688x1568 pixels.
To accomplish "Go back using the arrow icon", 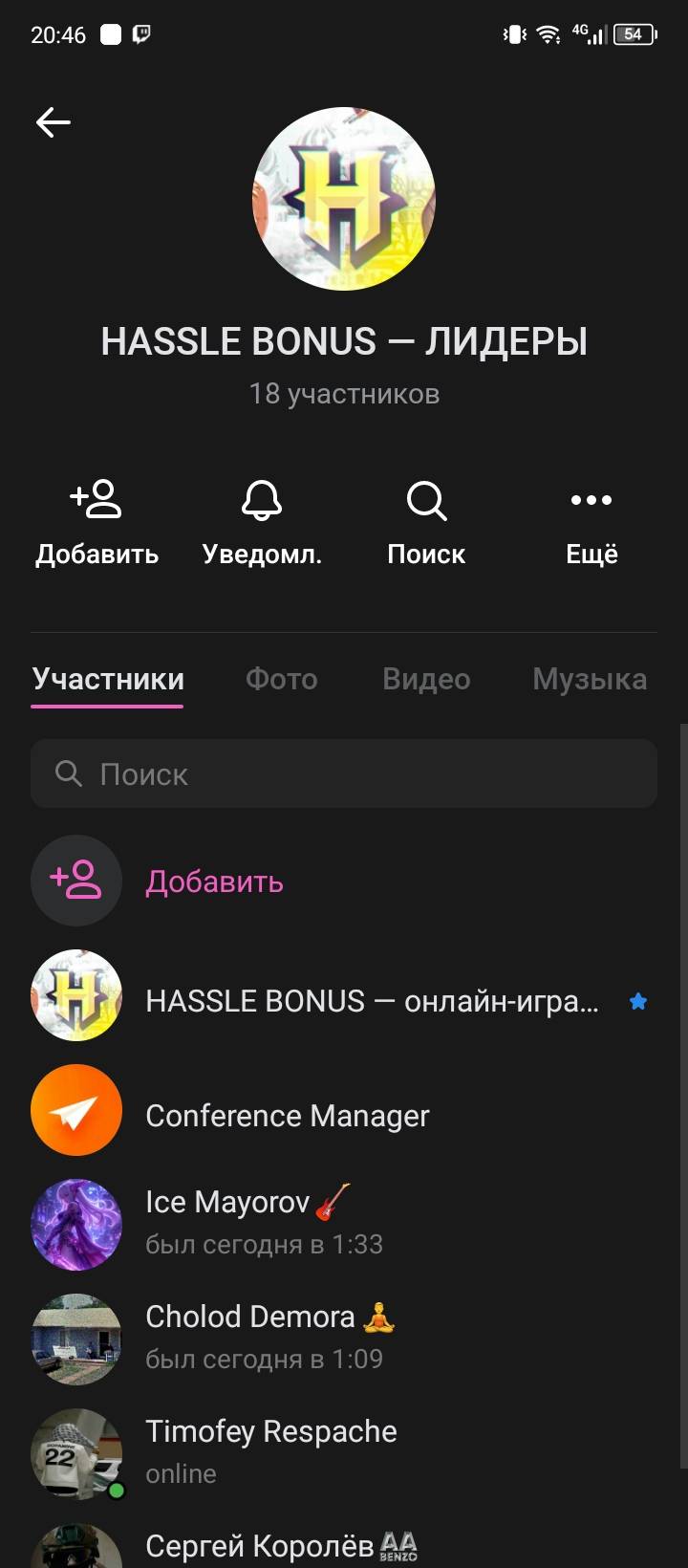I will (54, 122).
